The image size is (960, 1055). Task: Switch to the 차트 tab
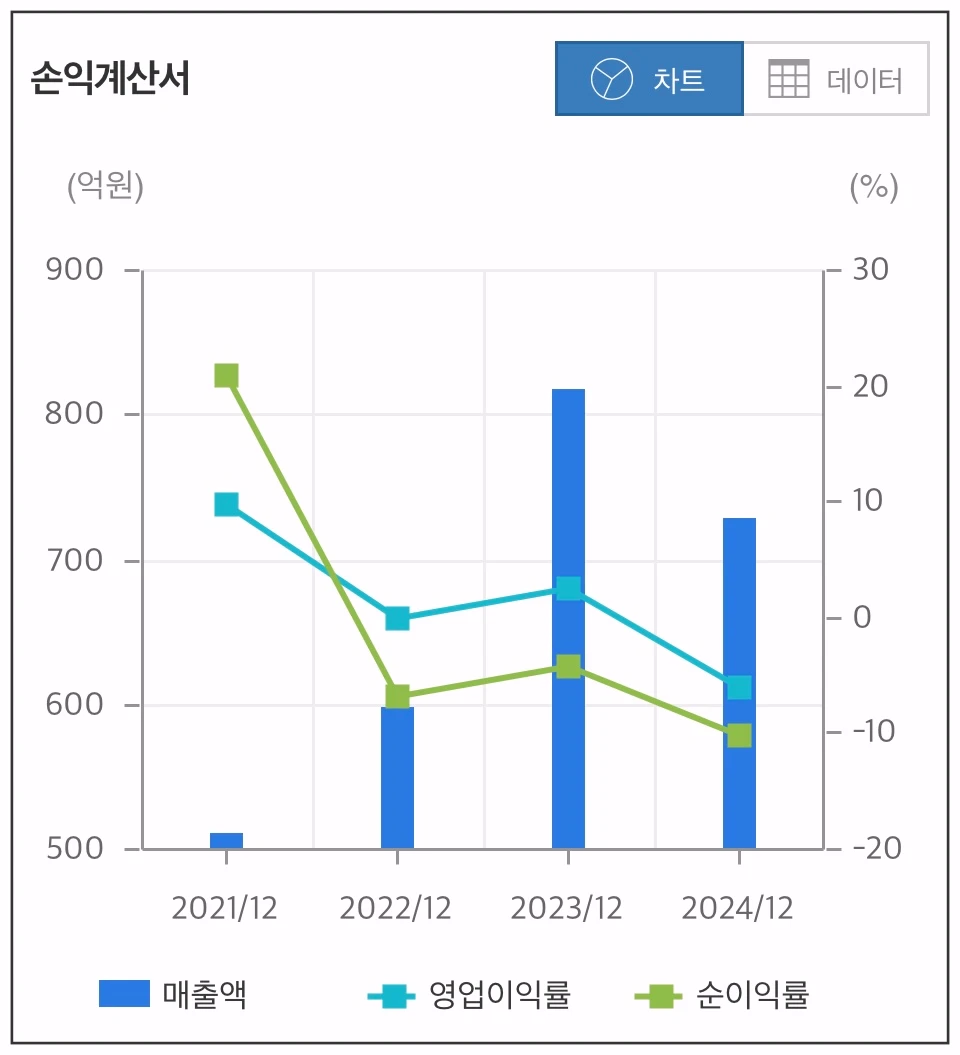pyautogui.click(x=650, y=77)
